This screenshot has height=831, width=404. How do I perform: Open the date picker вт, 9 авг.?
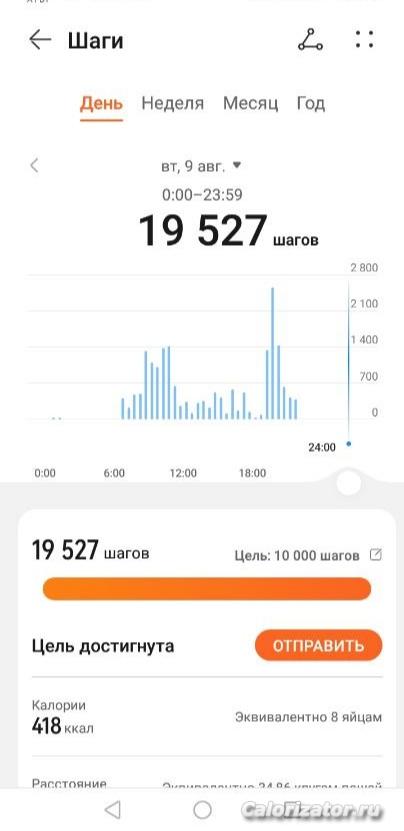pyautogui.click(x=201, y=166)
